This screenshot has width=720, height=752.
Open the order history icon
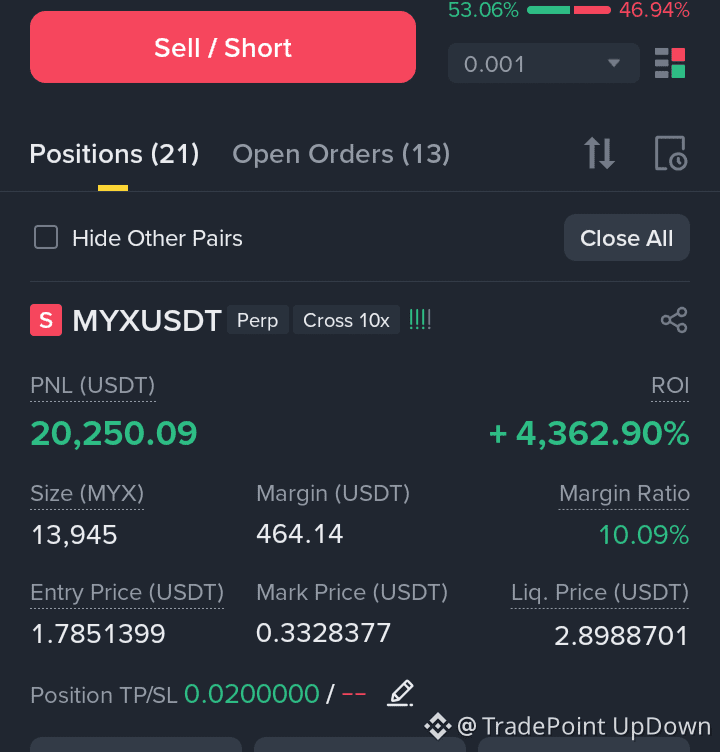[671, 153]
